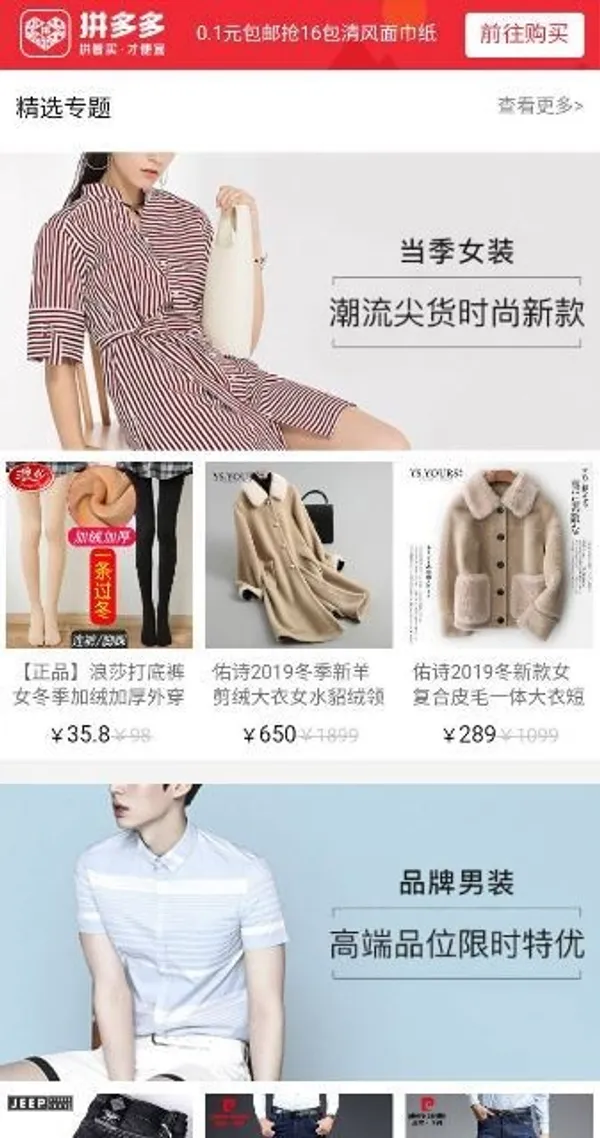600x1138 pixels.
Task: Open the 当季女装 banner
Action: (300, 300)
